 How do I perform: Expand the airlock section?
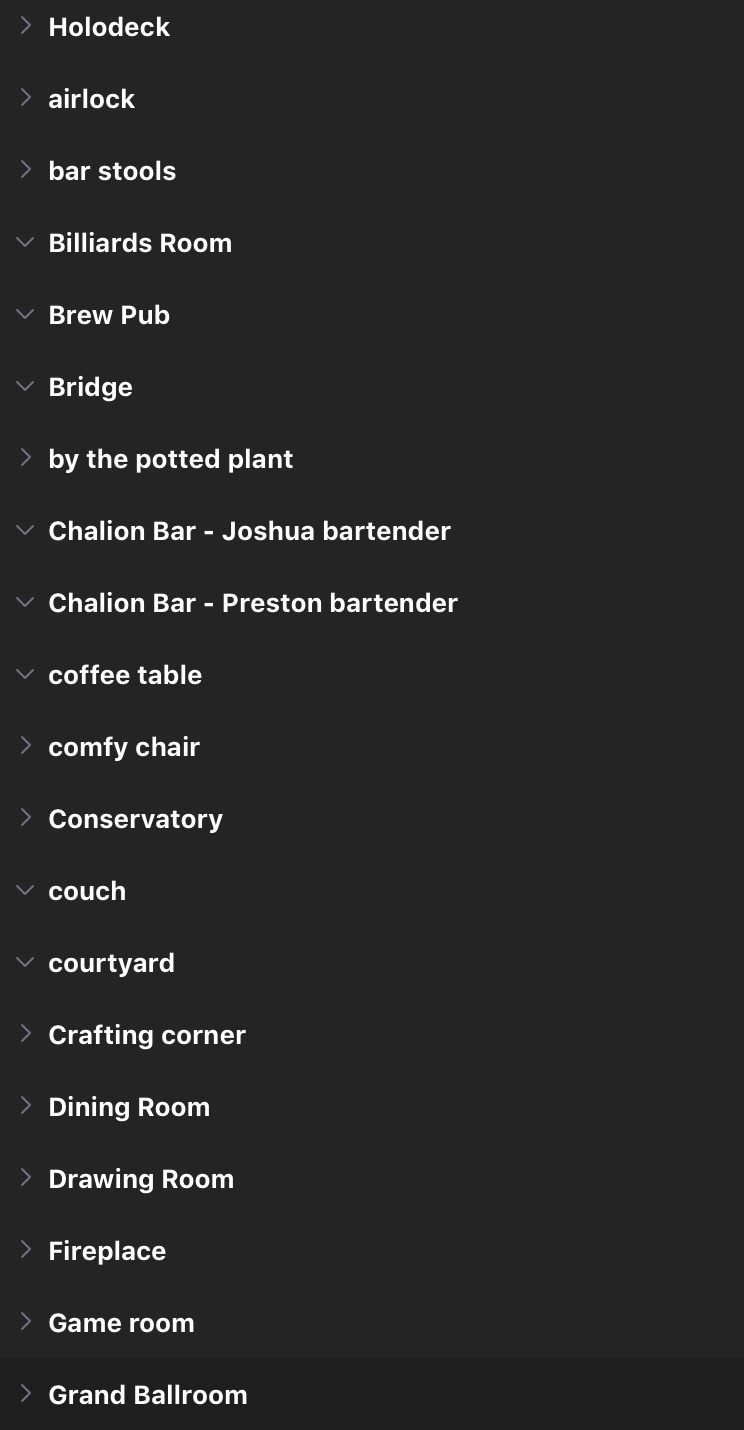coord(26,98)
